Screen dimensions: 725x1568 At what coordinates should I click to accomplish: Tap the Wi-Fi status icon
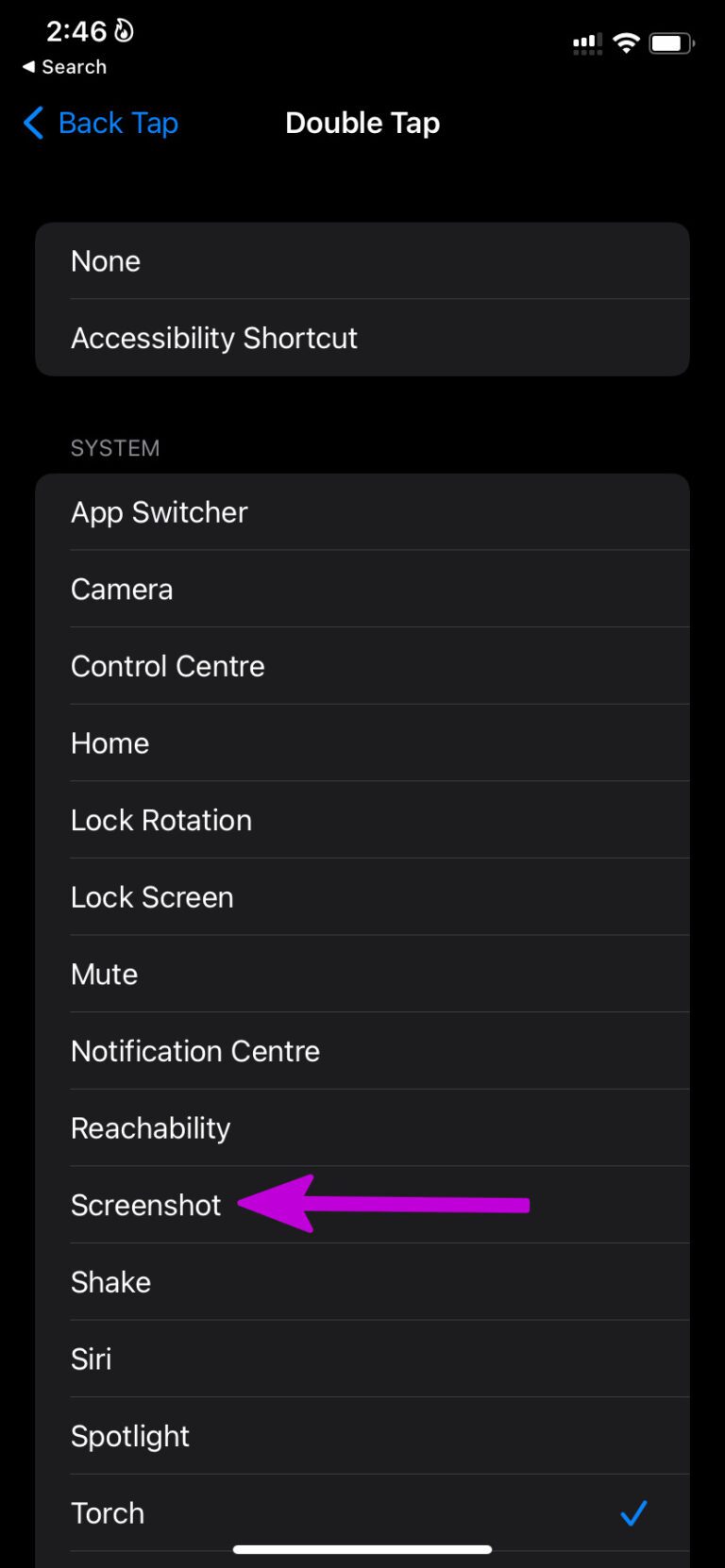(626, 42)
